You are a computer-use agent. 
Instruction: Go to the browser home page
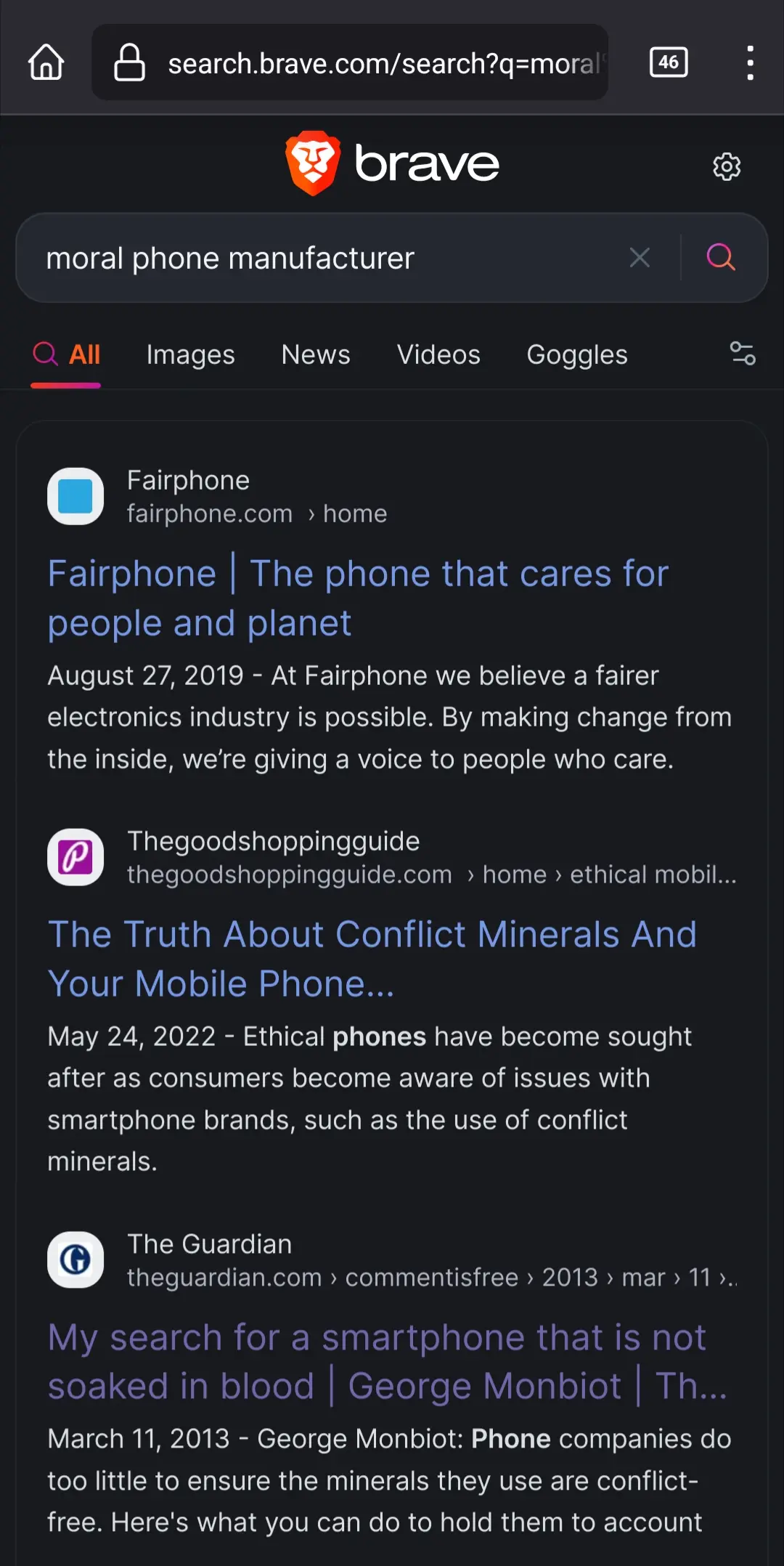(46, 62)
